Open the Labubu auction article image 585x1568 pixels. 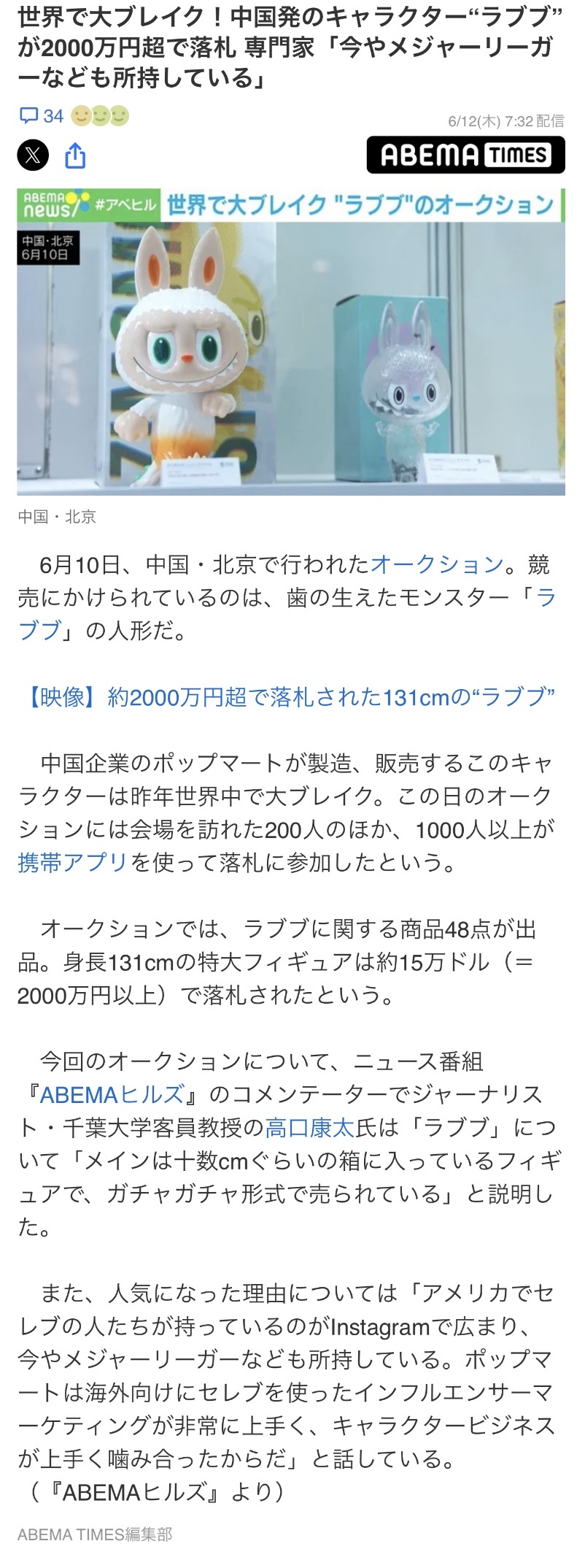[x=291, y=343]
